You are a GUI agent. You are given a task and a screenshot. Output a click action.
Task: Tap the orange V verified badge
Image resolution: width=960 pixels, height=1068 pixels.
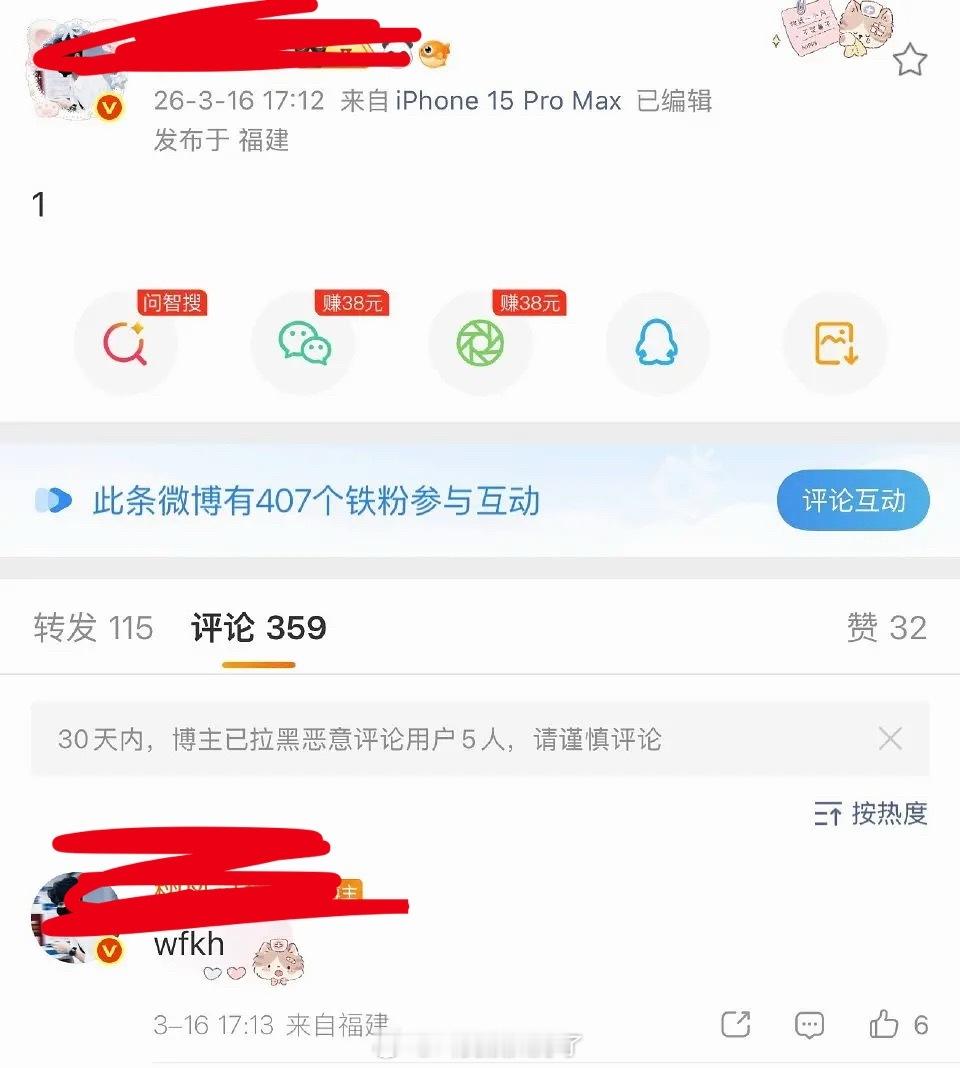[x=110, y=108]
